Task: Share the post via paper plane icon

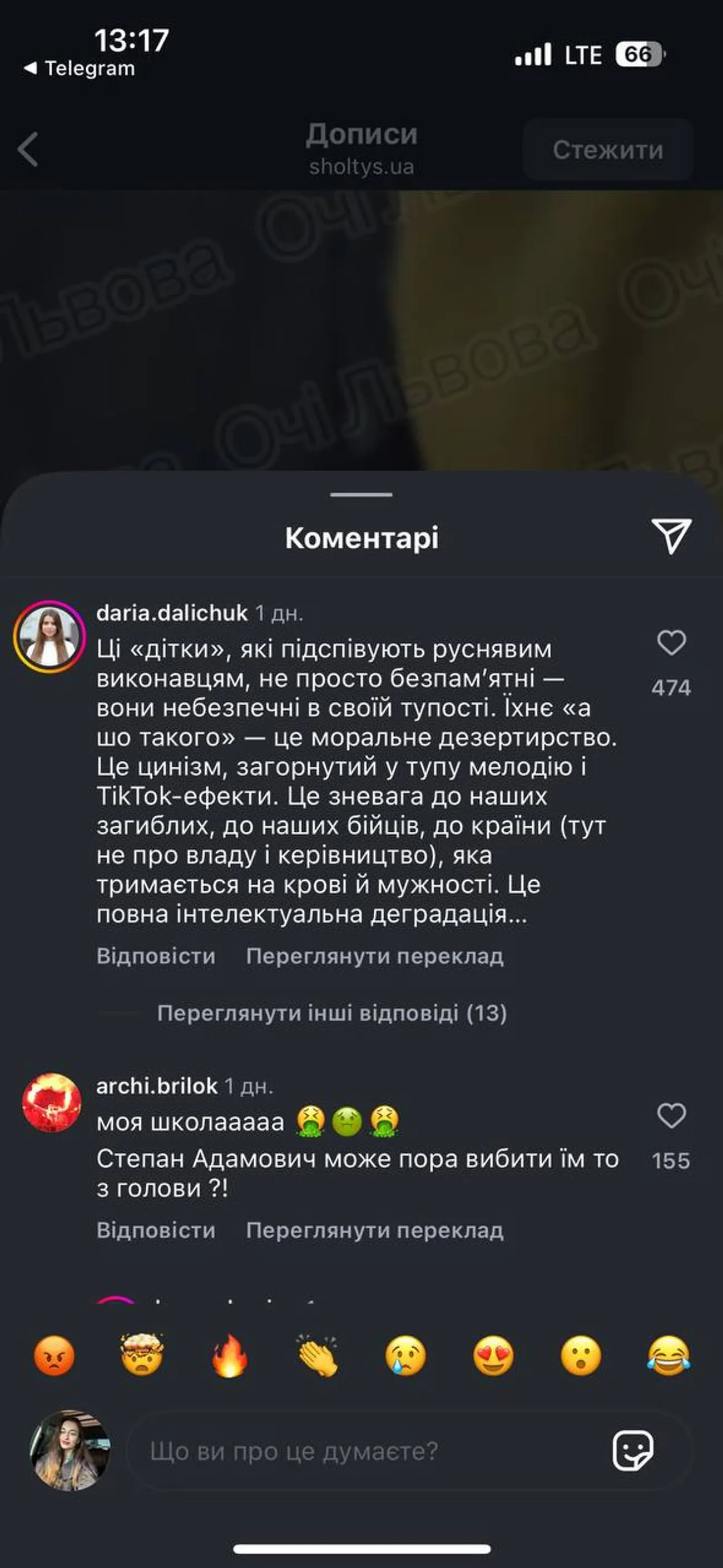Action: tap(671, 535)
